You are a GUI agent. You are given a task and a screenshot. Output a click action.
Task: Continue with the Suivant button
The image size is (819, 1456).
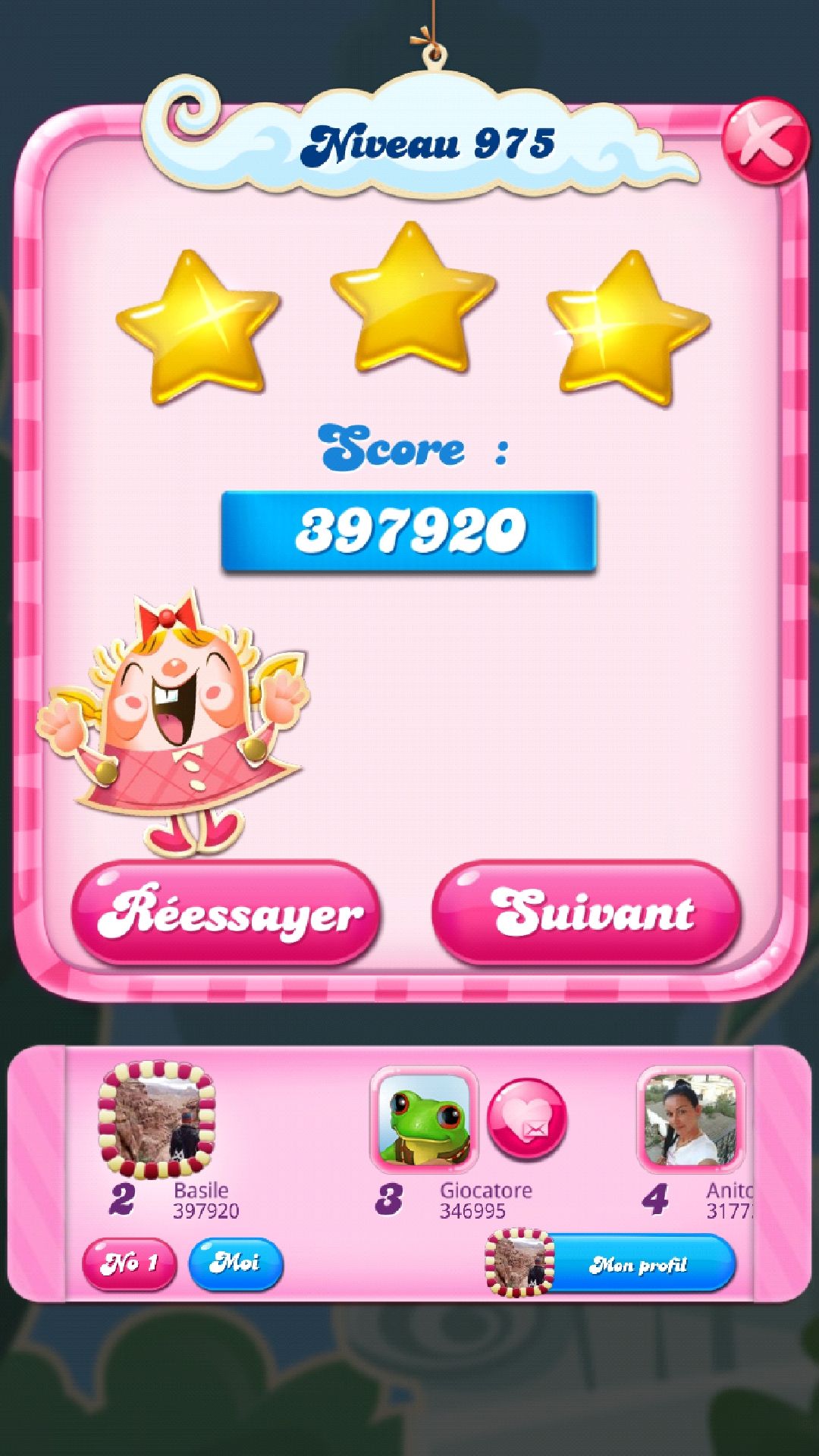point(586,913)
